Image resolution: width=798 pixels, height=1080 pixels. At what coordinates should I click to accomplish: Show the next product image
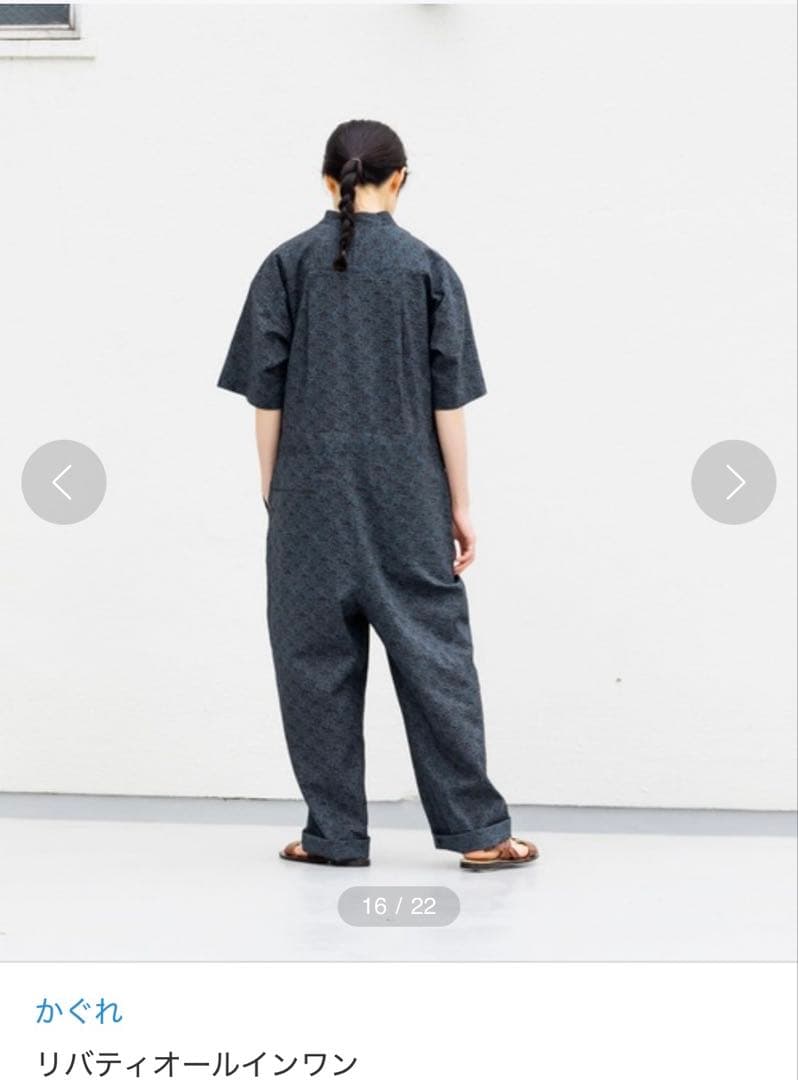point(733,482)
